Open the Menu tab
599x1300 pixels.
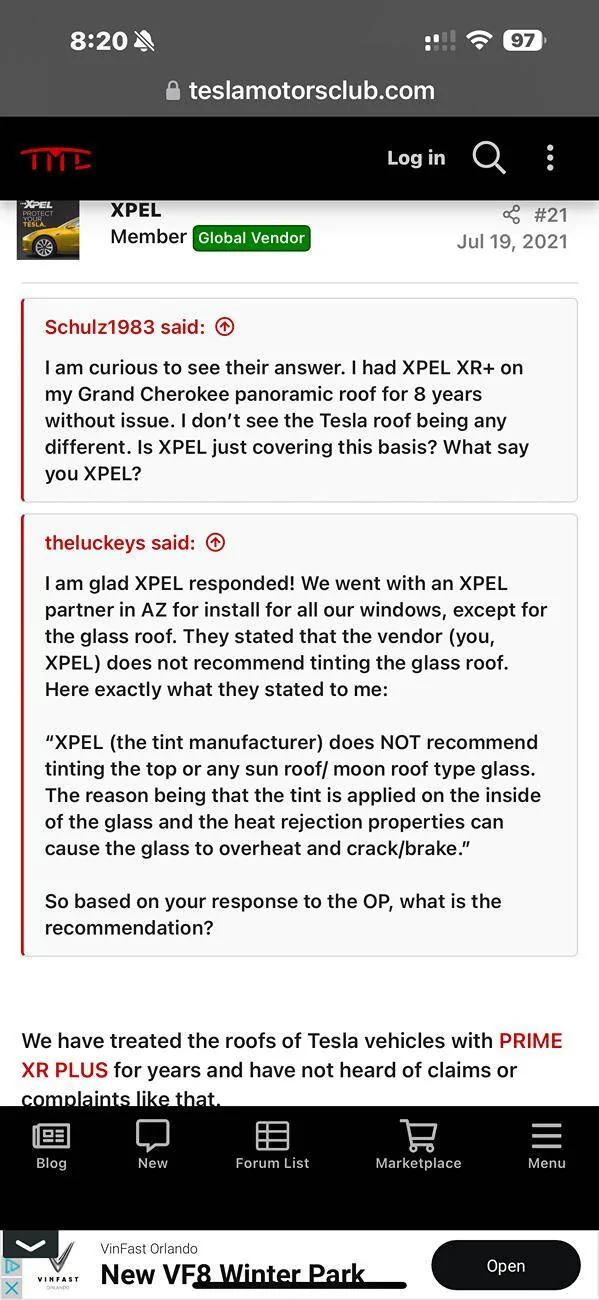click(547, 1146)
